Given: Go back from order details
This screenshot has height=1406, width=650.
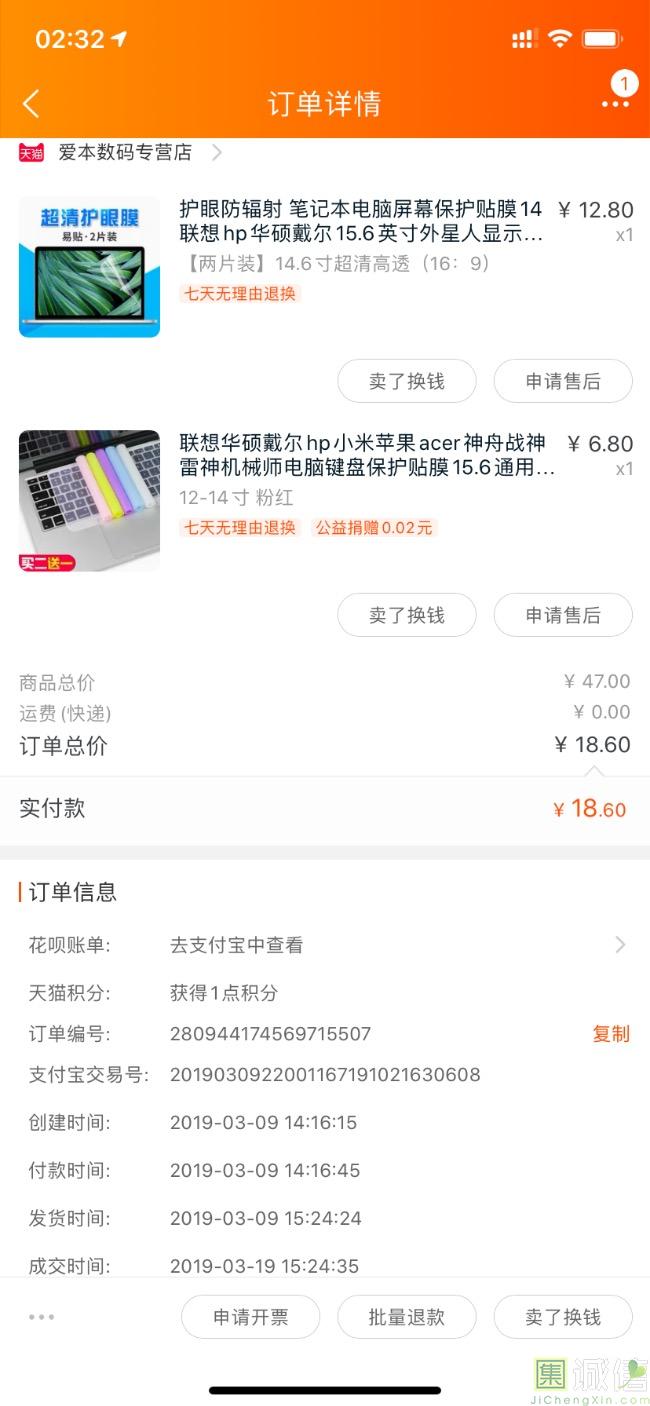Looking at the screenshot, I should 31,103.
